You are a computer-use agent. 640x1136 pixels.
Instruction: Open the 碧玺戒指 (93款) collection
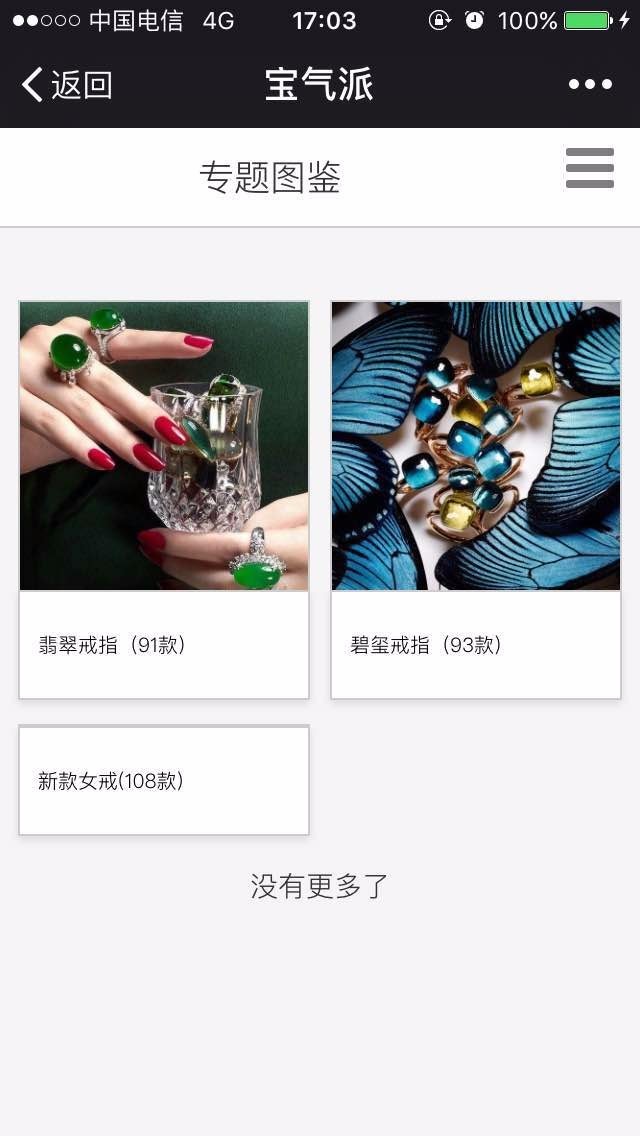pyautogui.click(x=475, y=500)
